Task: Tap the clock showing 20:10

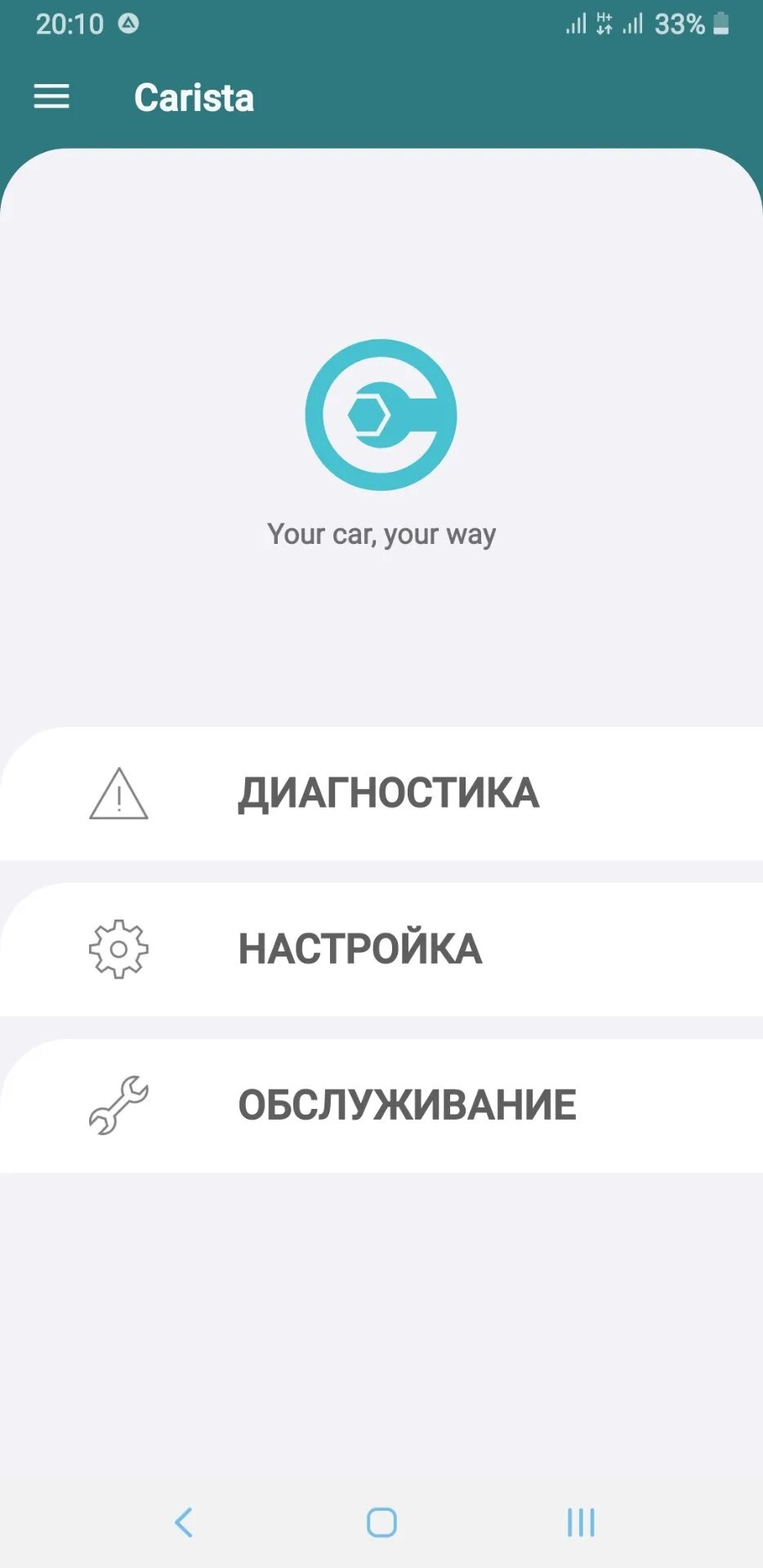Action: pos(71,24)
